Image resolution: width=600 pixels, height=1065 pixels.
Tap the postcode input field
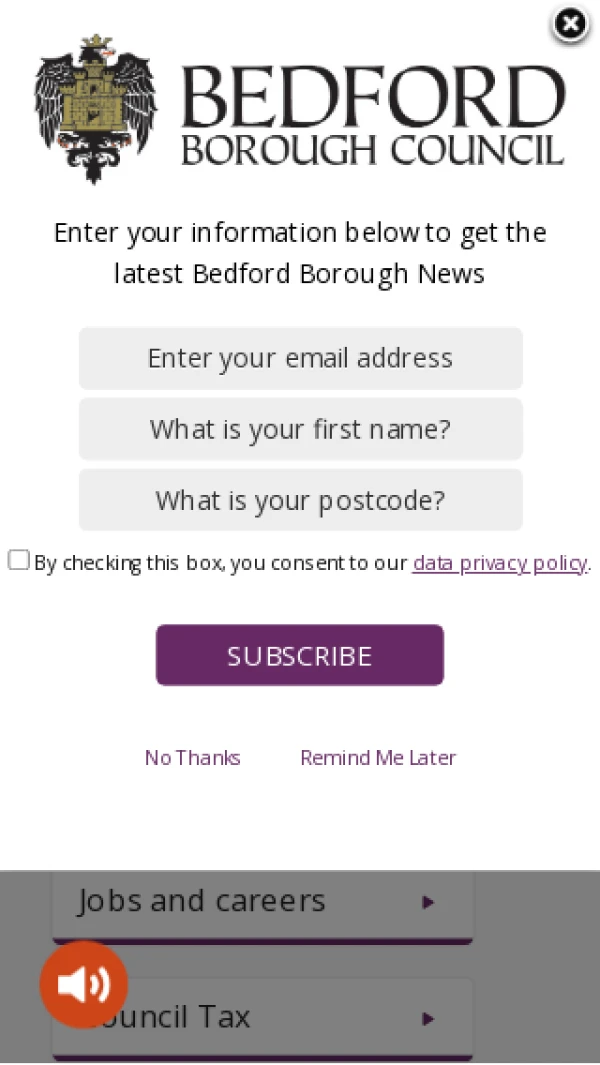pyautogui.click(x=300, y=500)
